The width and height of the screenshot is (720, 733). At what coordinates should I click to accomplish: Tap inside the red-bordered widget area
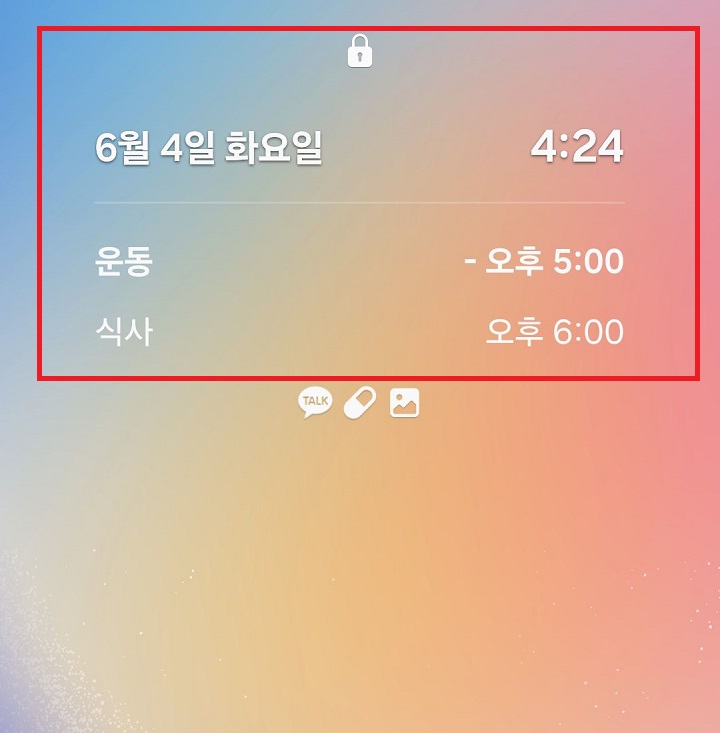coord(360,200)
